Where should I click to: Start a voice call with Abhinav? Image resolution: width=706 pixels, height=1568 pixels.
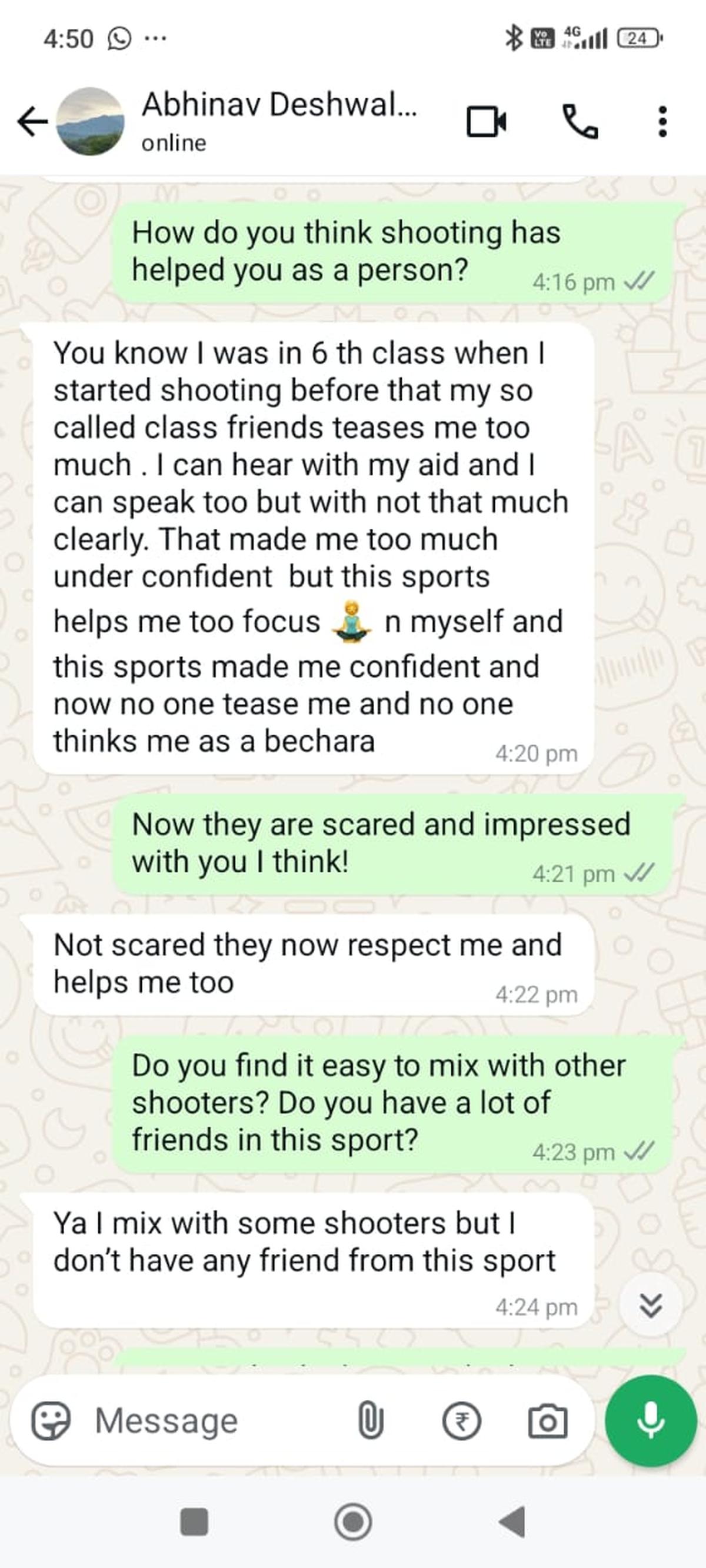coord(580,121)
